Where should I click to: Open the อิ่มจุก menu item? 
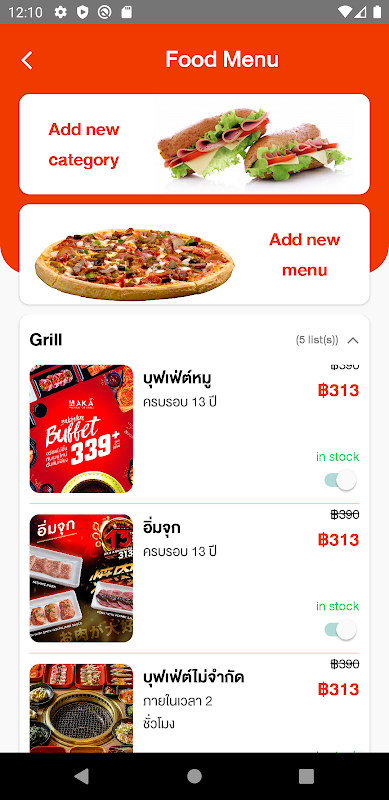[x=194, y=578]
